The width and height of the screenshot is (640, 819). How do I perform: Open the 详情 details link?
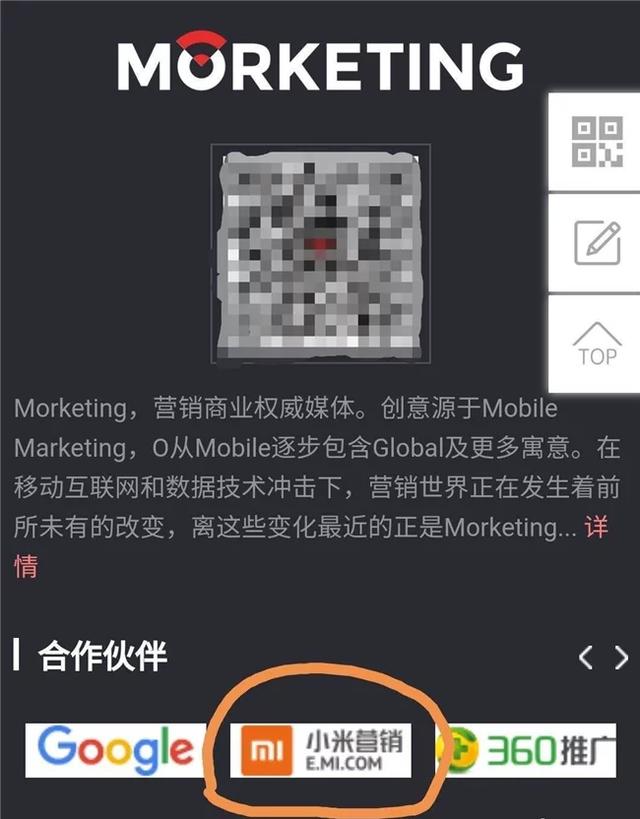[595, 527]
